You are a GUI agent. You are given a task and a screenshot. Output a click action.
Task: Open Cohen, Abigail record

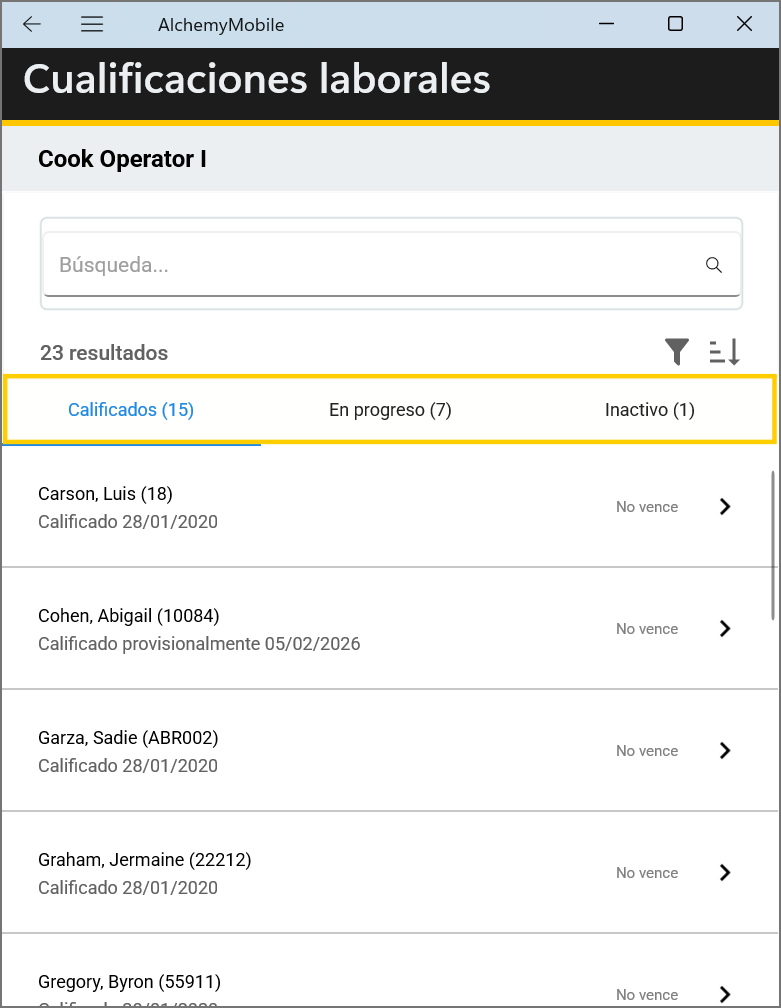click(x=390, y=629)
